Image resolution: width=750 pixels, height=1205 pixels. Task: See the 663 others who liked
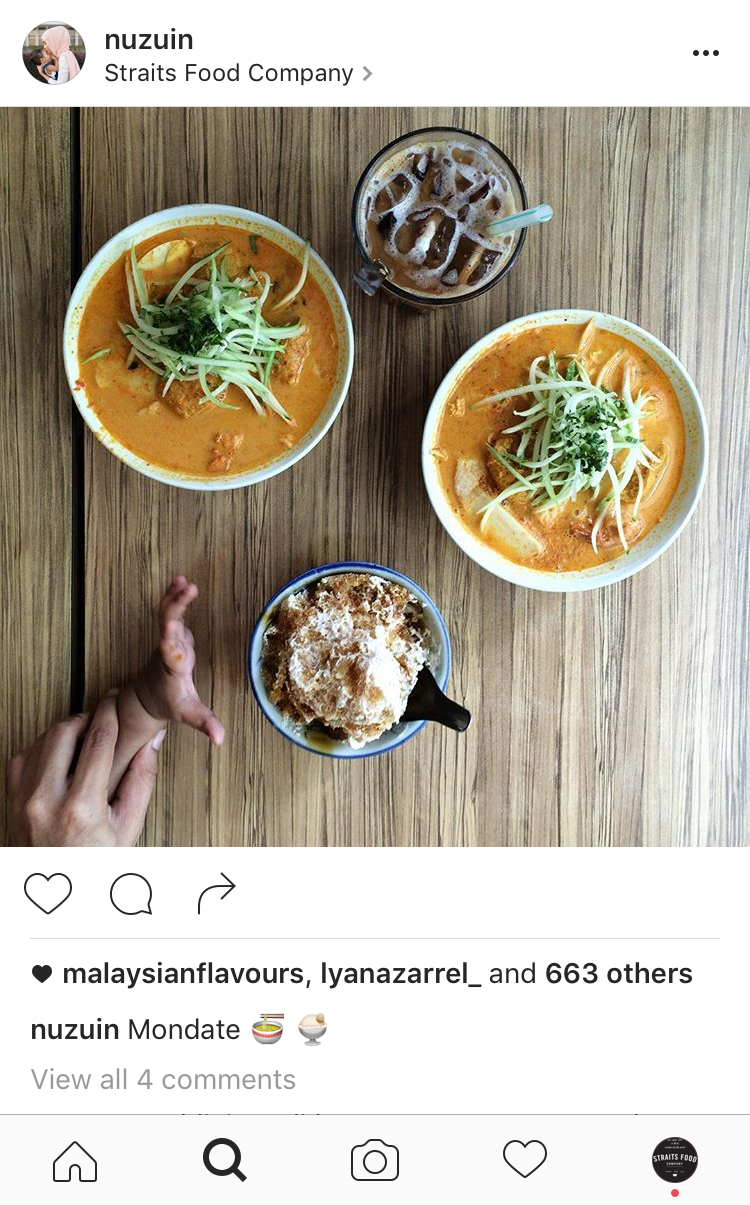click(x=618, y=974)
